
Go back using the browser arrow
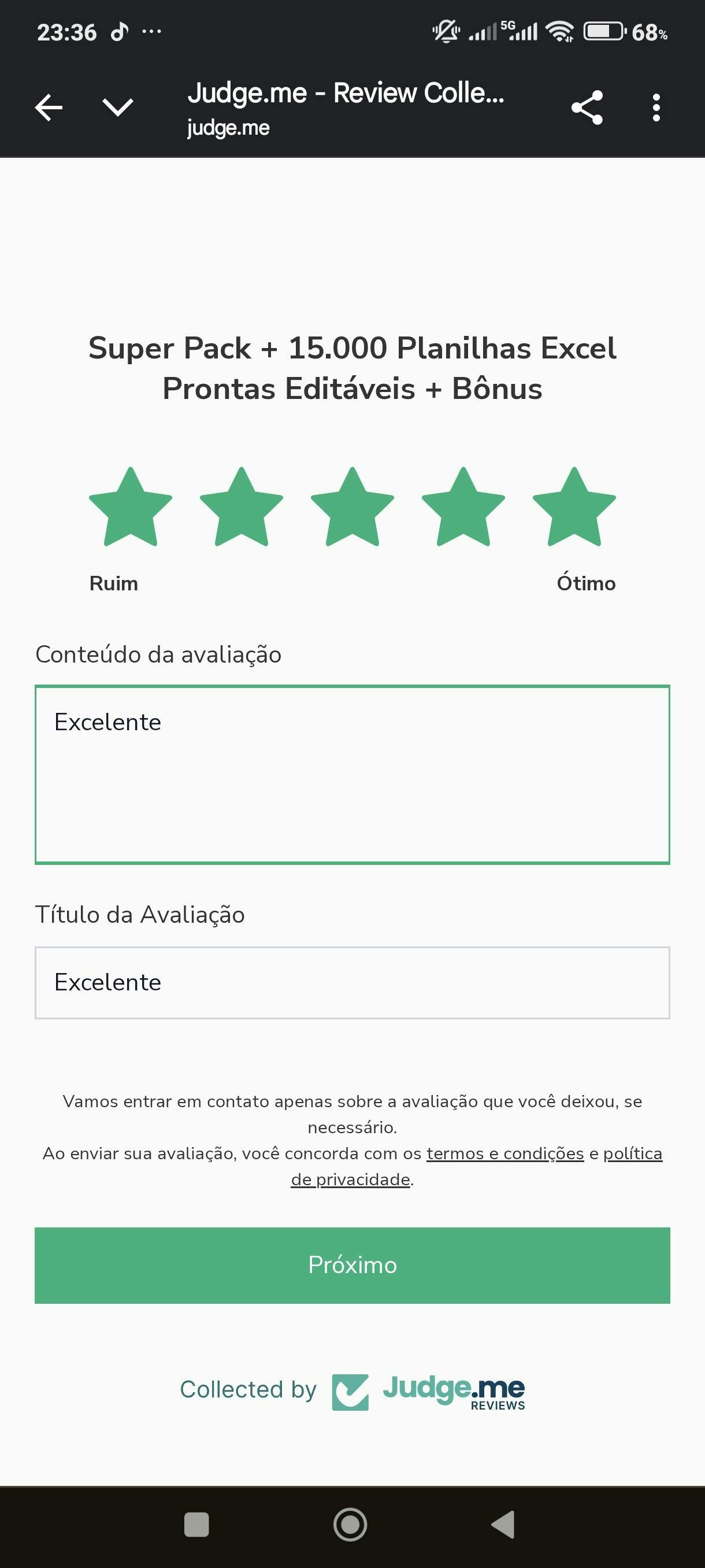point(49,108)
